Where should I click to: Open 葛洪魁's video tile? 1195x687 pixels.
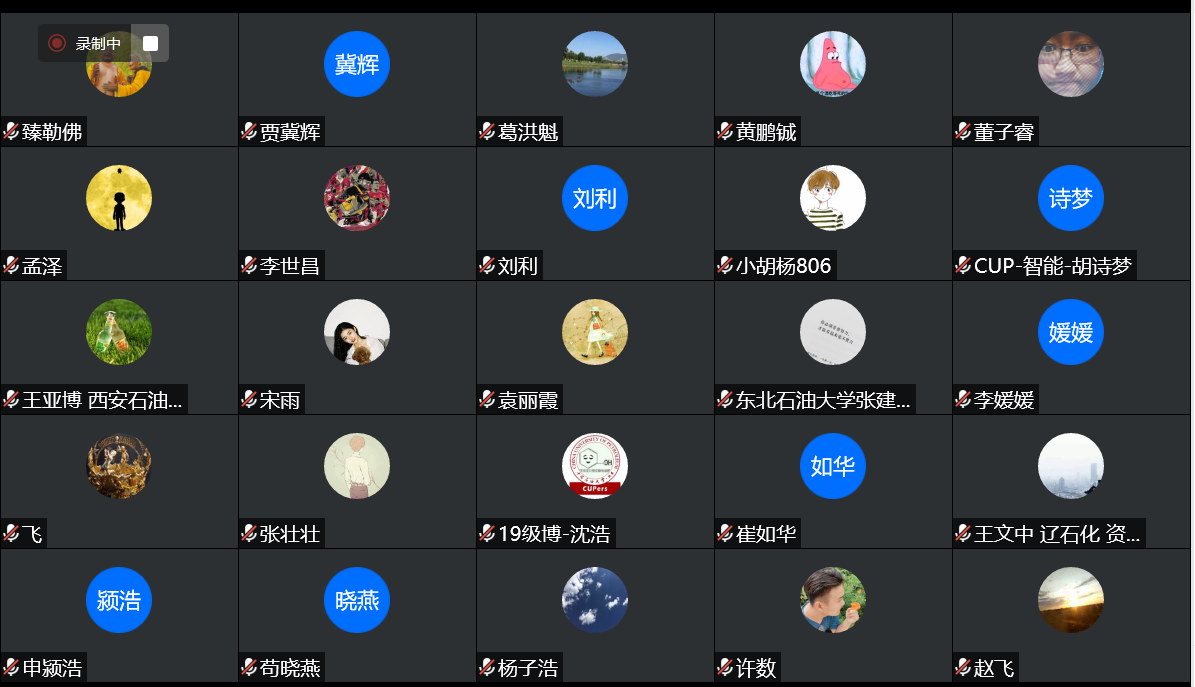(x=595, y=80)
